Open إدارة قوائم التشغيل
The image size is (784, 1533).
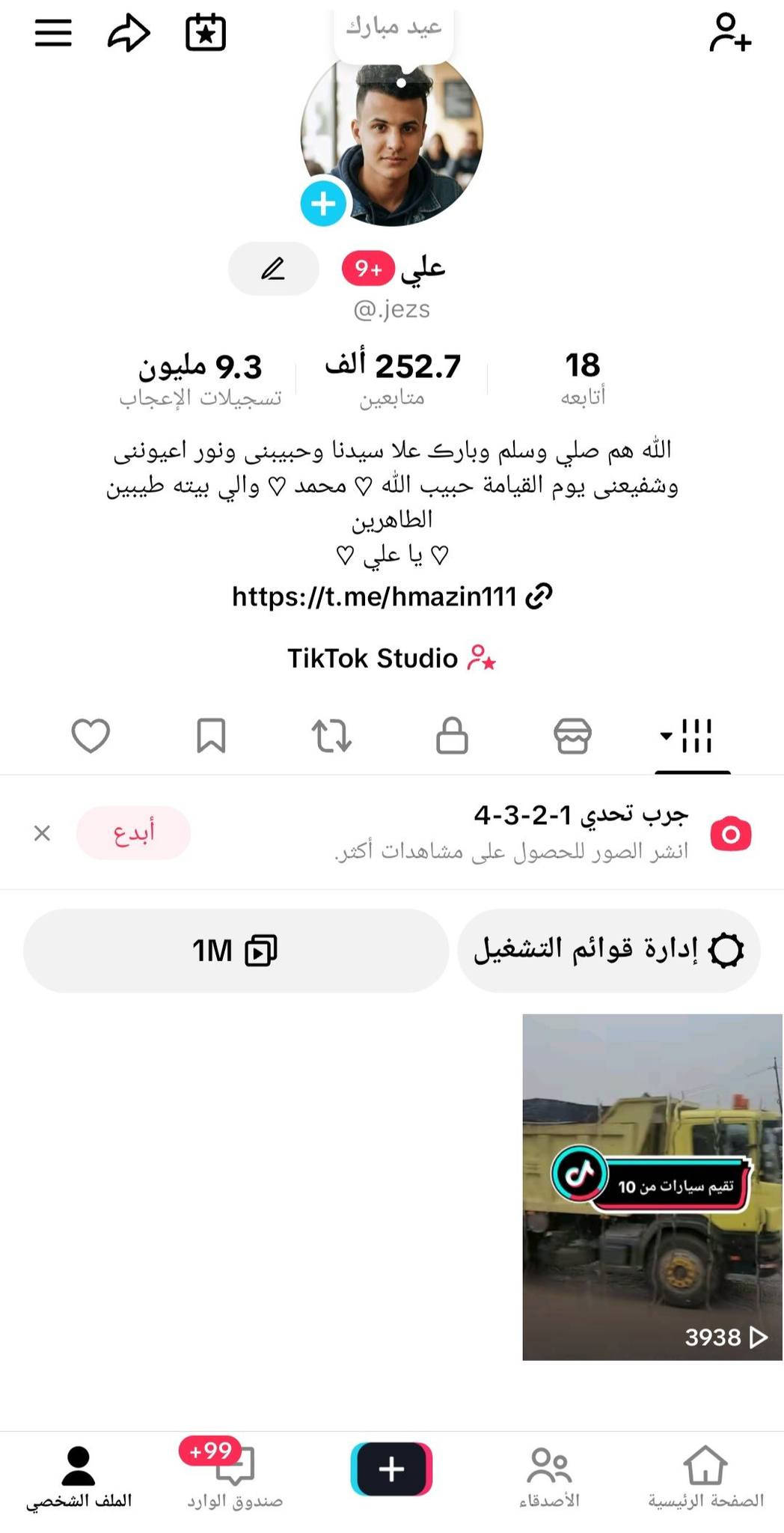coord(608,951)
